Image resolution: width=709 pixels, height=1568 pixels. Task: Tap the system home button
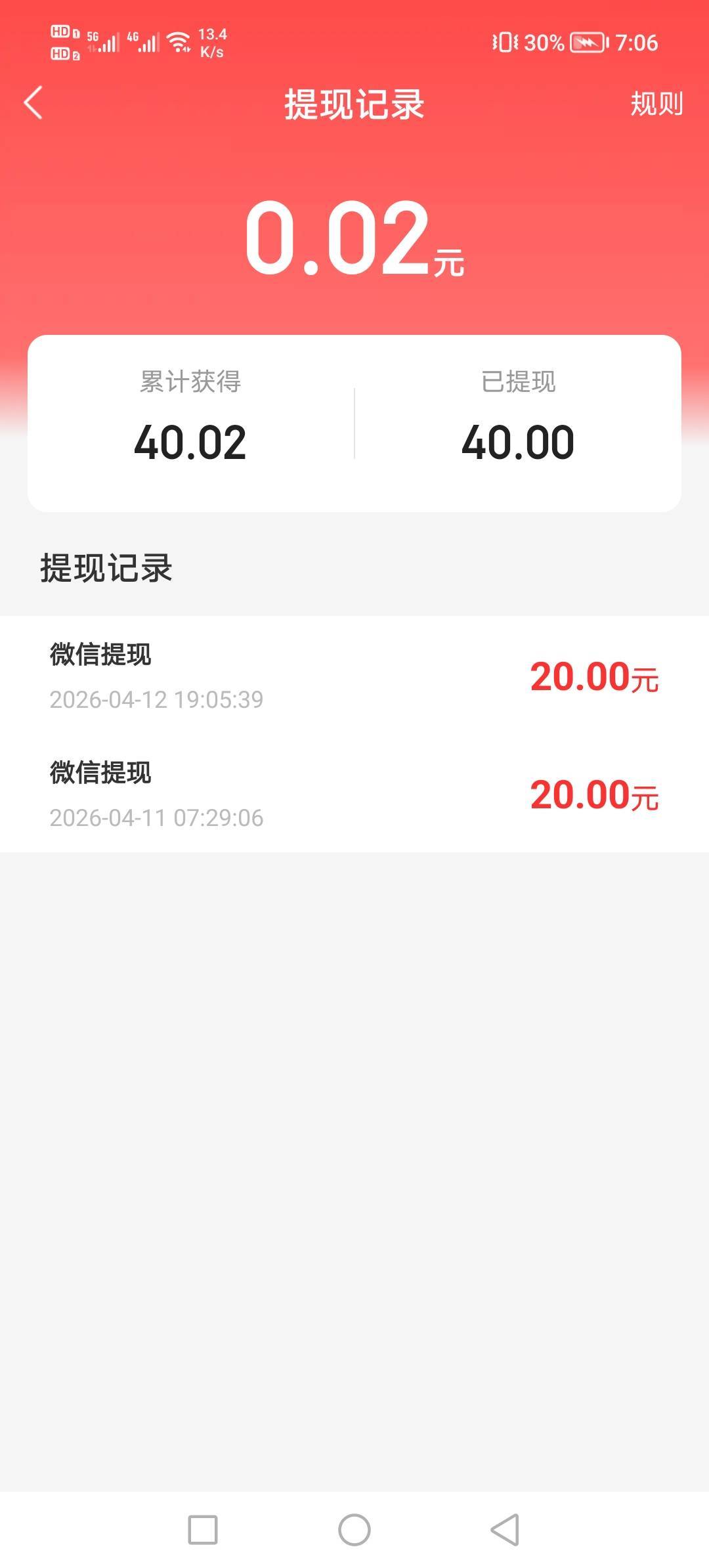coord(354,1529)
